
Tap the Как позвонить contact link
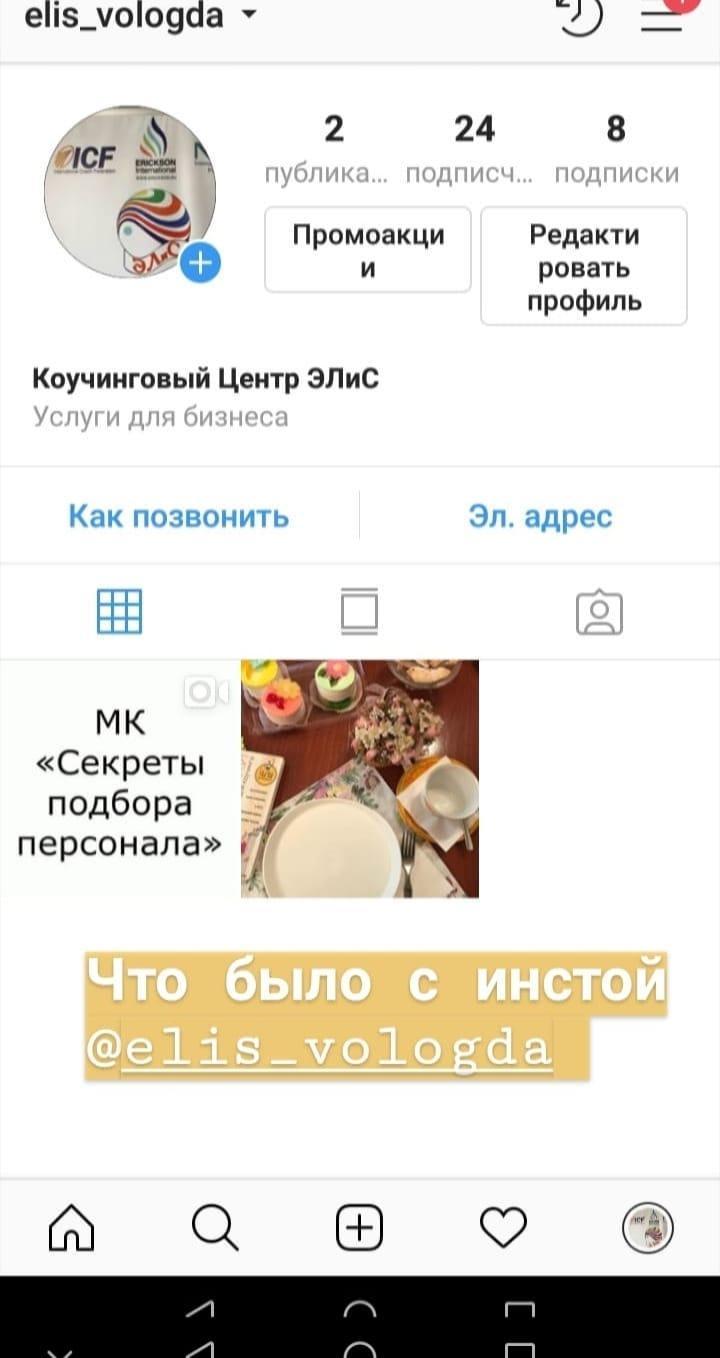click(x=179, y=516)
